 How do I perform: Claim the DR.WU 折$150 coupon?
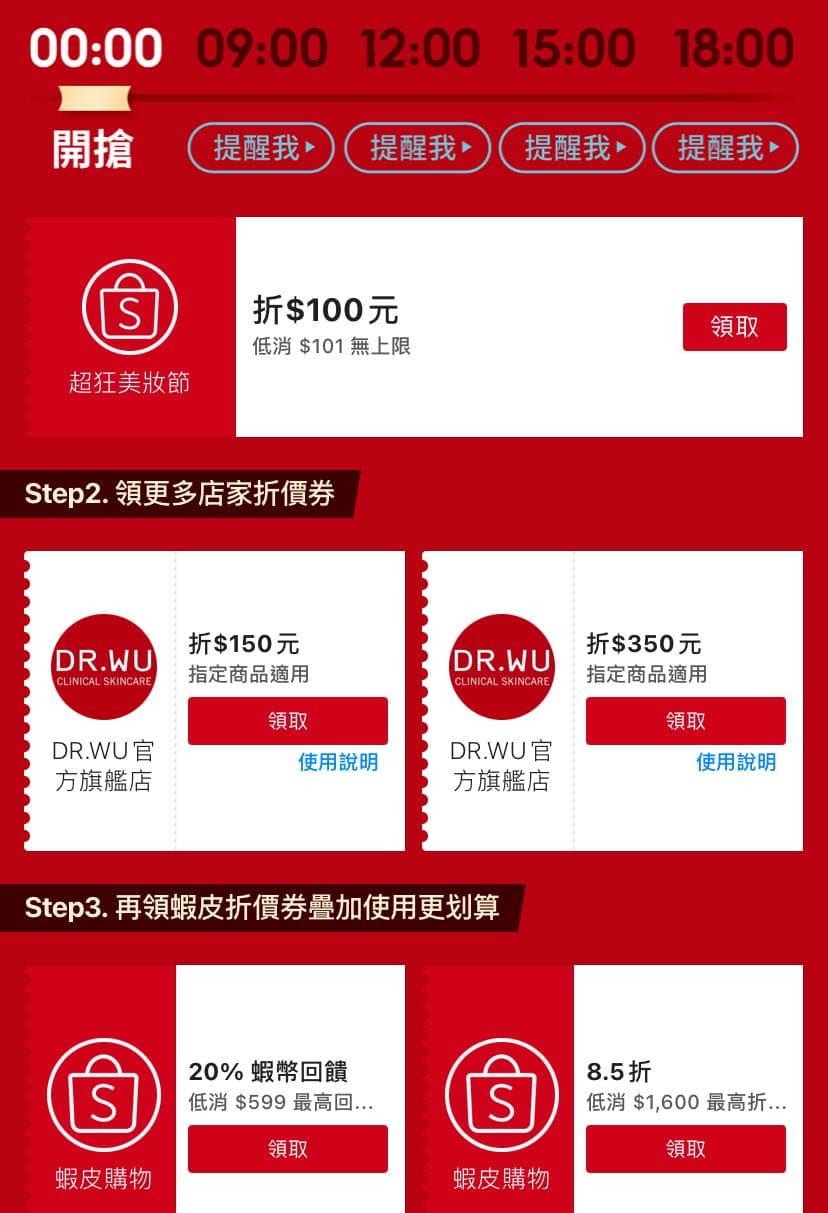tap(288, 720)
